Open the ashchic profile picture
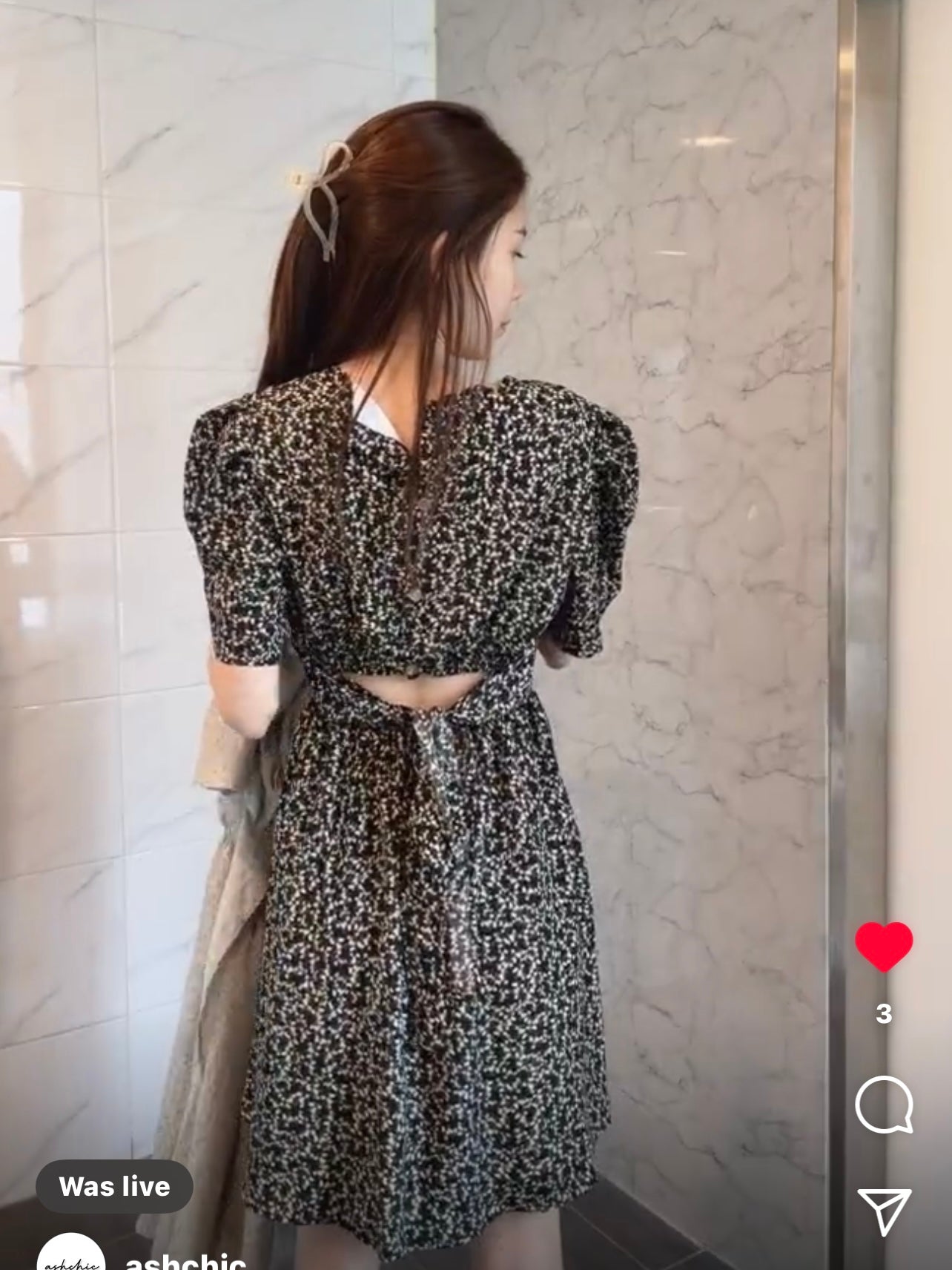 click(x=70, y=1255)
